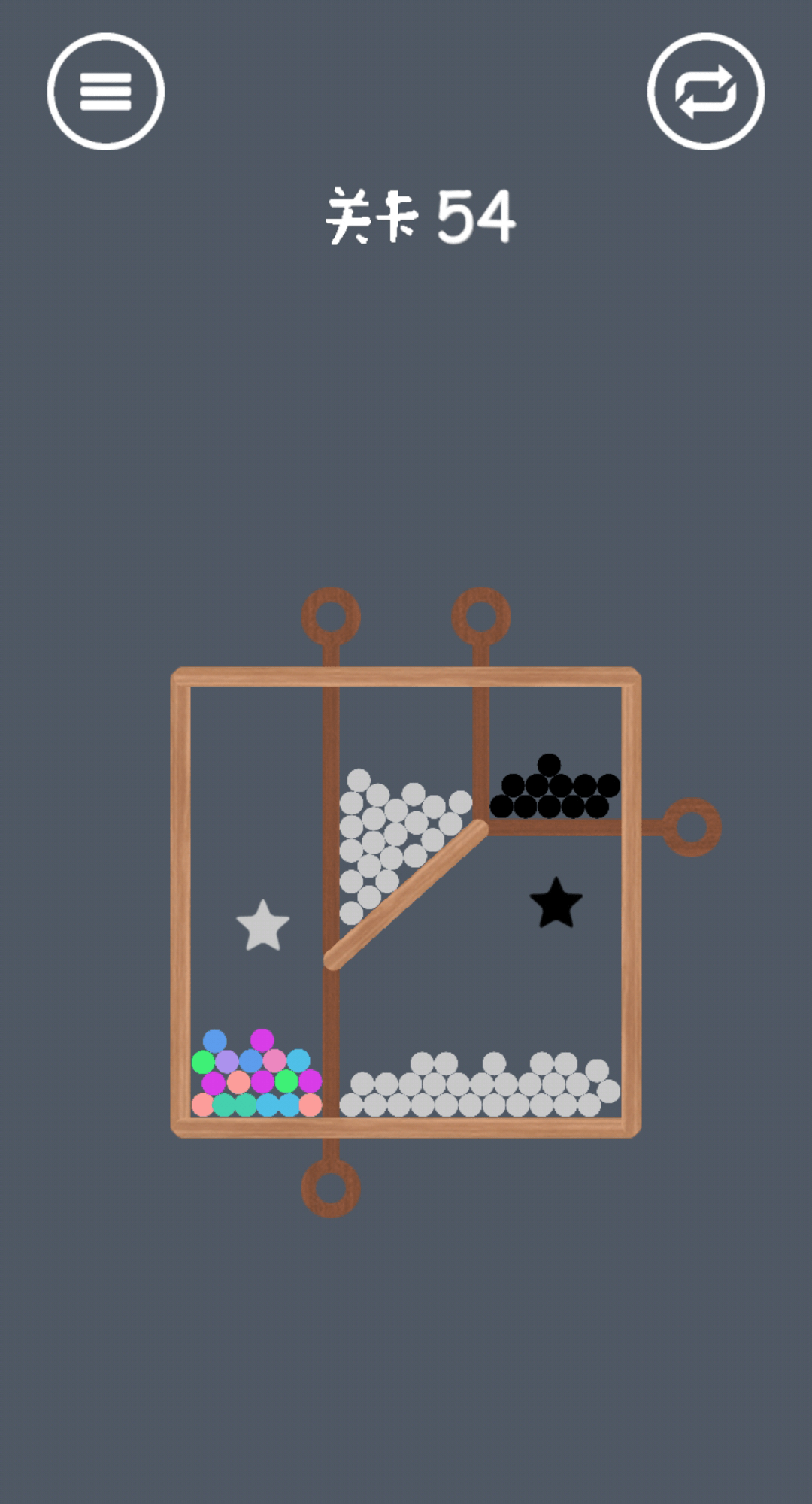Open the hamburger menu button
This screenshot has height=1504, width=812.
click(105, 91)
